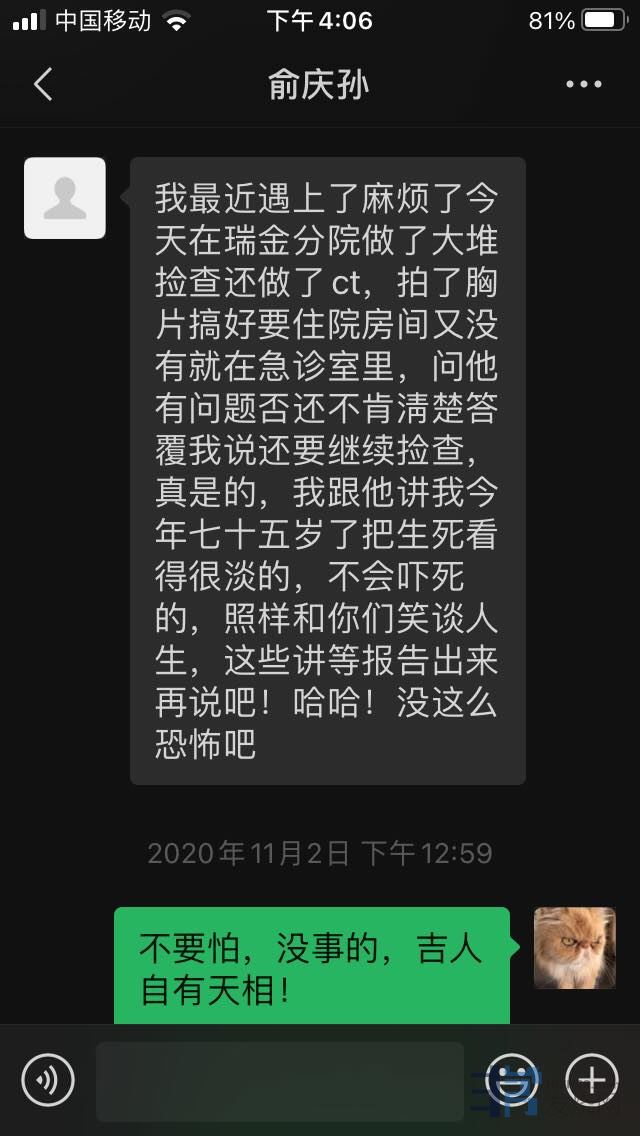Open the plus attachment menu

(x=592, y=1081)
